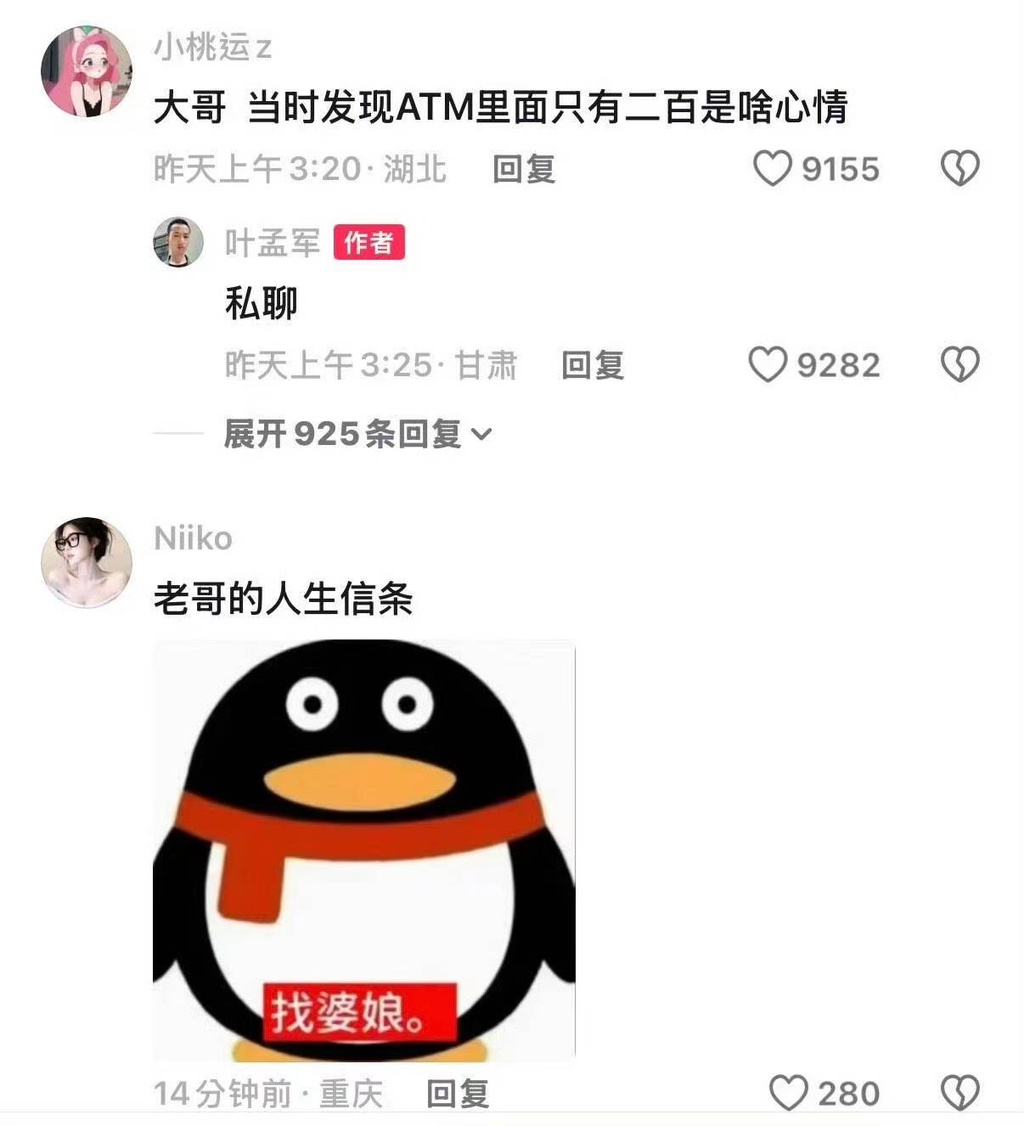Reply to Niiko's comment
Screen dimensions: 1024x1126
pos(457,1094)
